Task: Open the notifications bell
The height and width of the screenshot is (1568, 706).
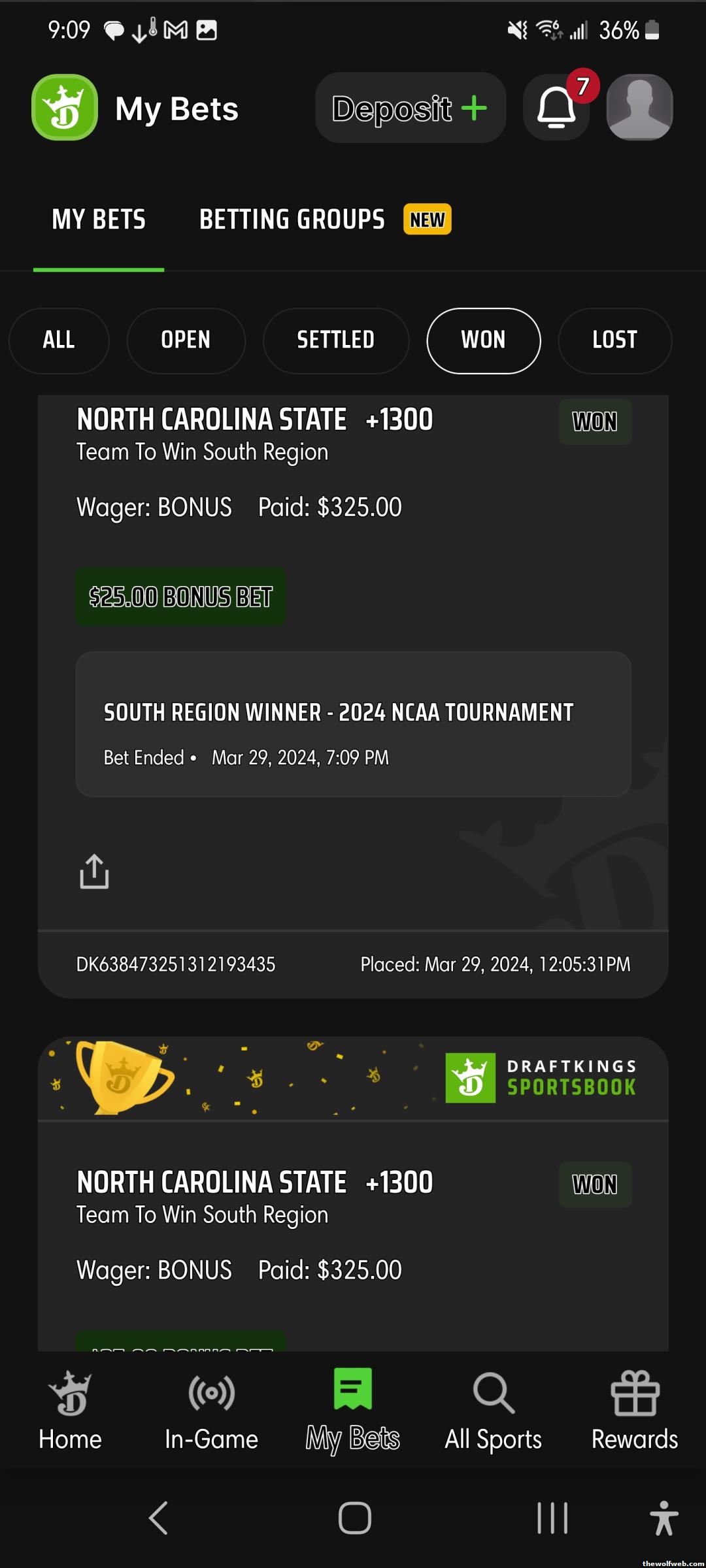Action: point(556,108)
